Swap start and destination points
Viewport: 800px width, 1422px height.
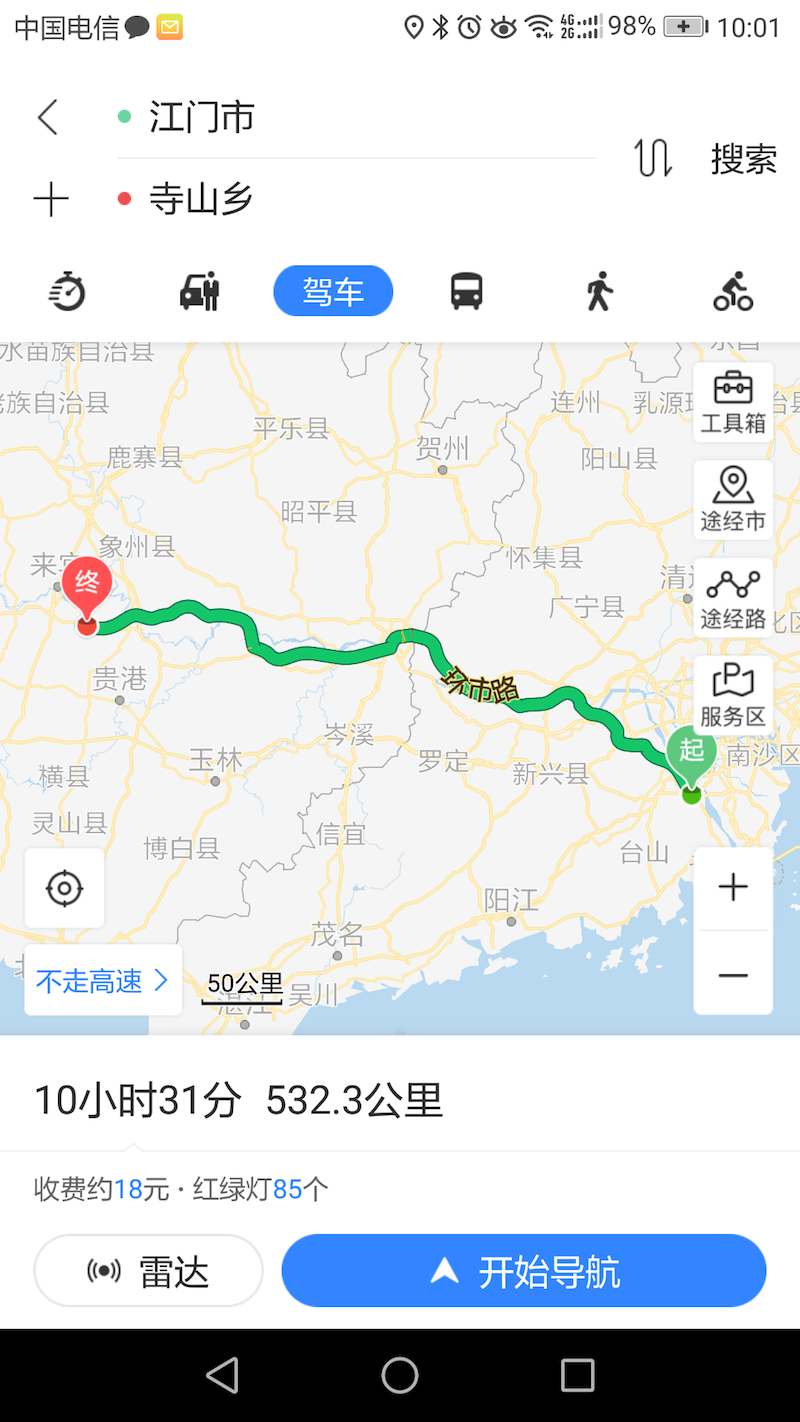point(653,158)
